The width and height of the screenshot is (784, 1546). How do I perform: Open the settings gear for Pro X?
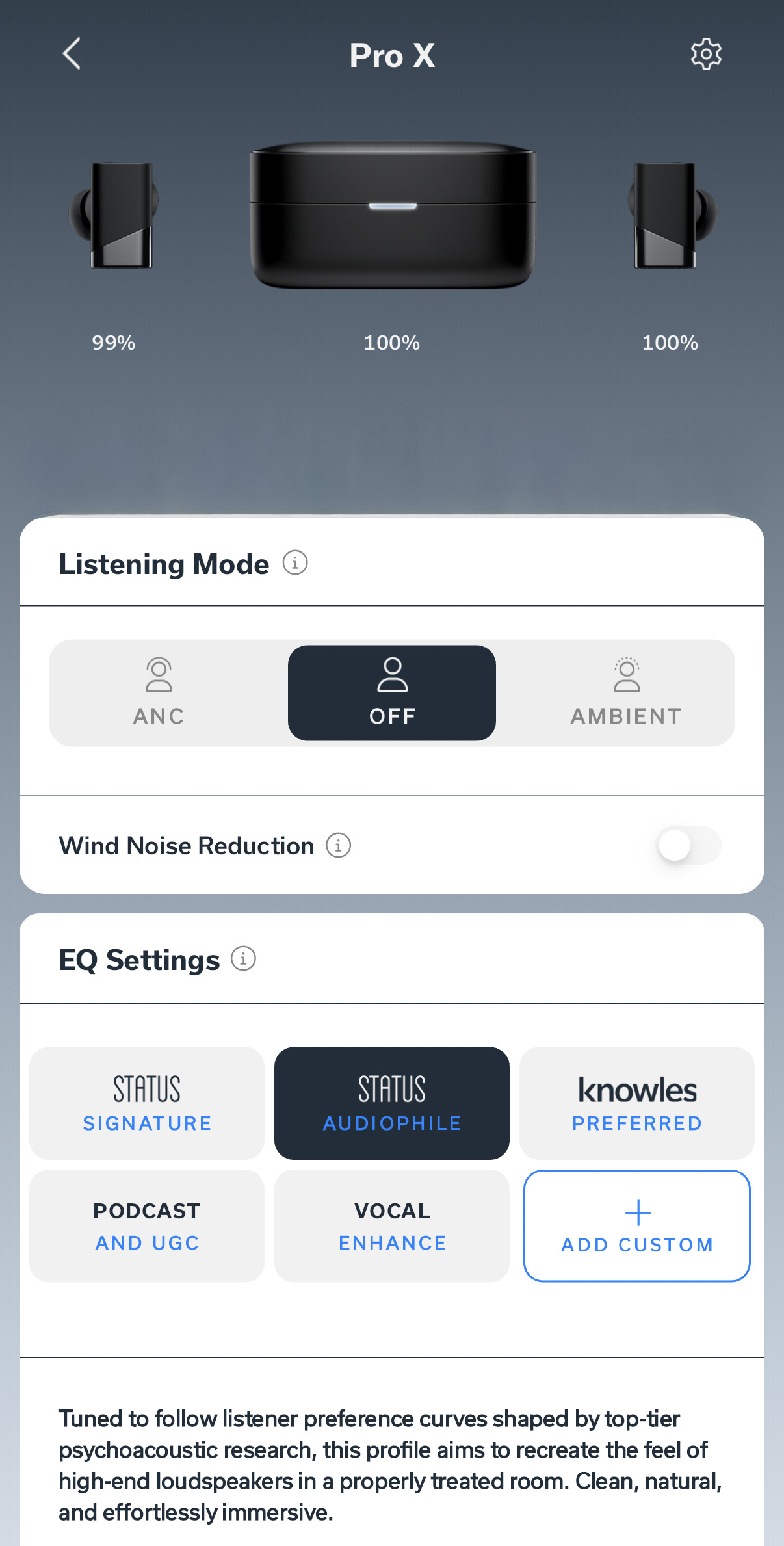coord(705,55)
